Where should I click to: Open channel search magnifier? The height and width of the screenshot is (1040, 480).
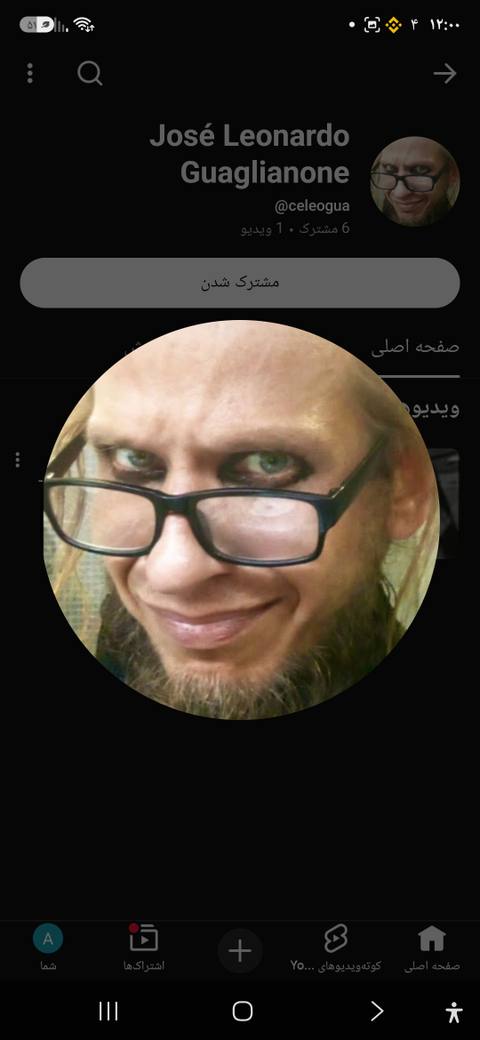pos(90,73)
